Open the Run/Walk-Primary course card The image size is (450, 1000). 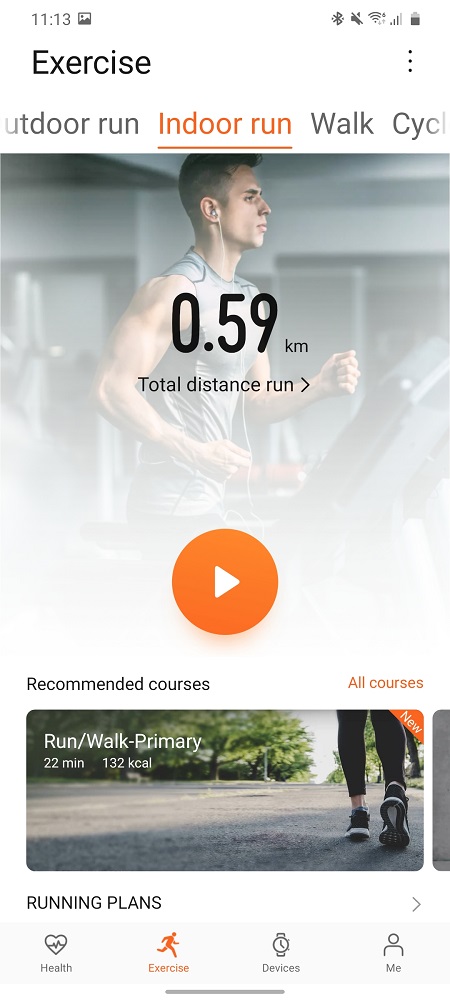tap(225, 790)
